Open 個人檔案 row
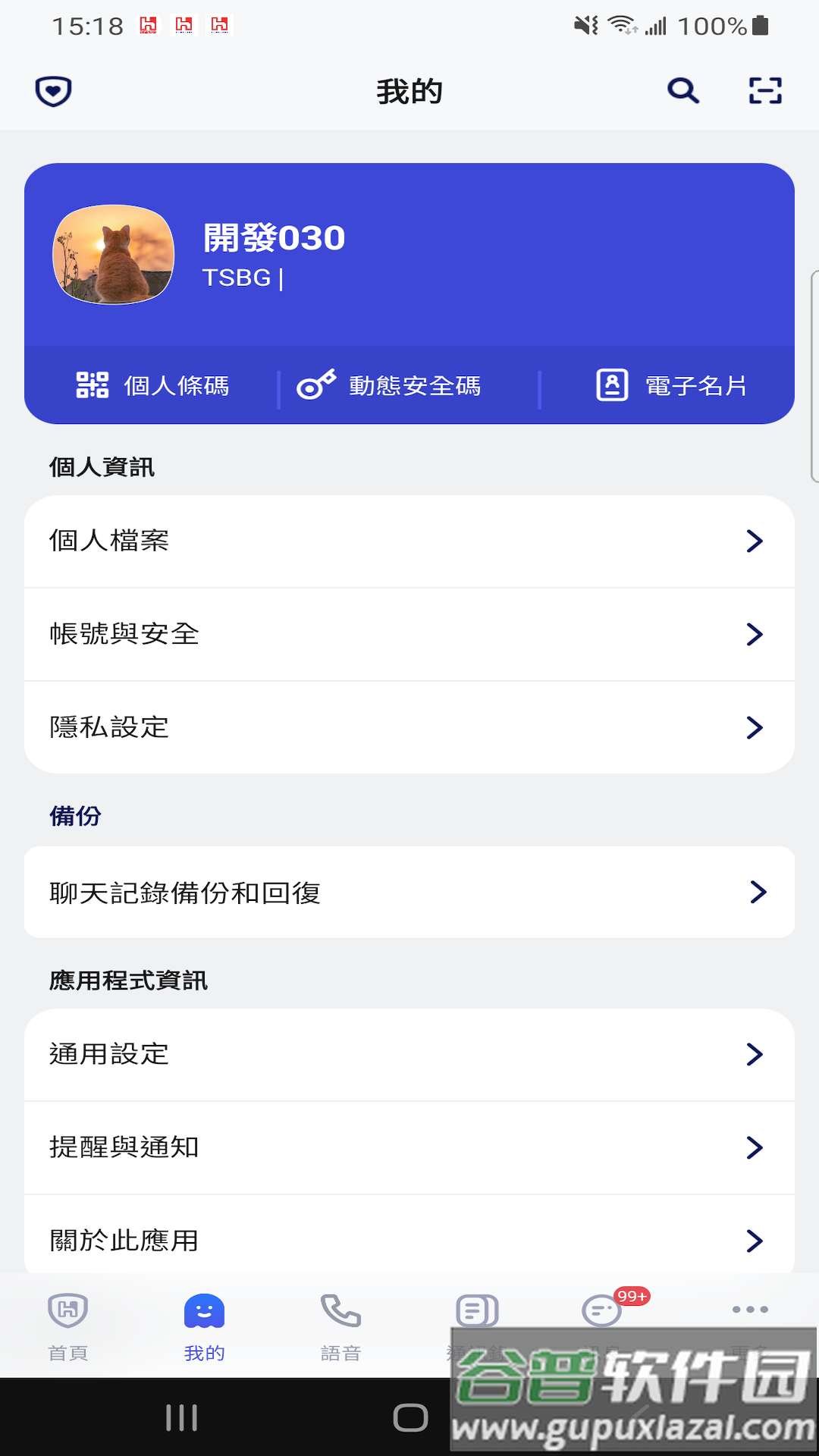This screenshot has height=1456, width=819. click(409, 541)
